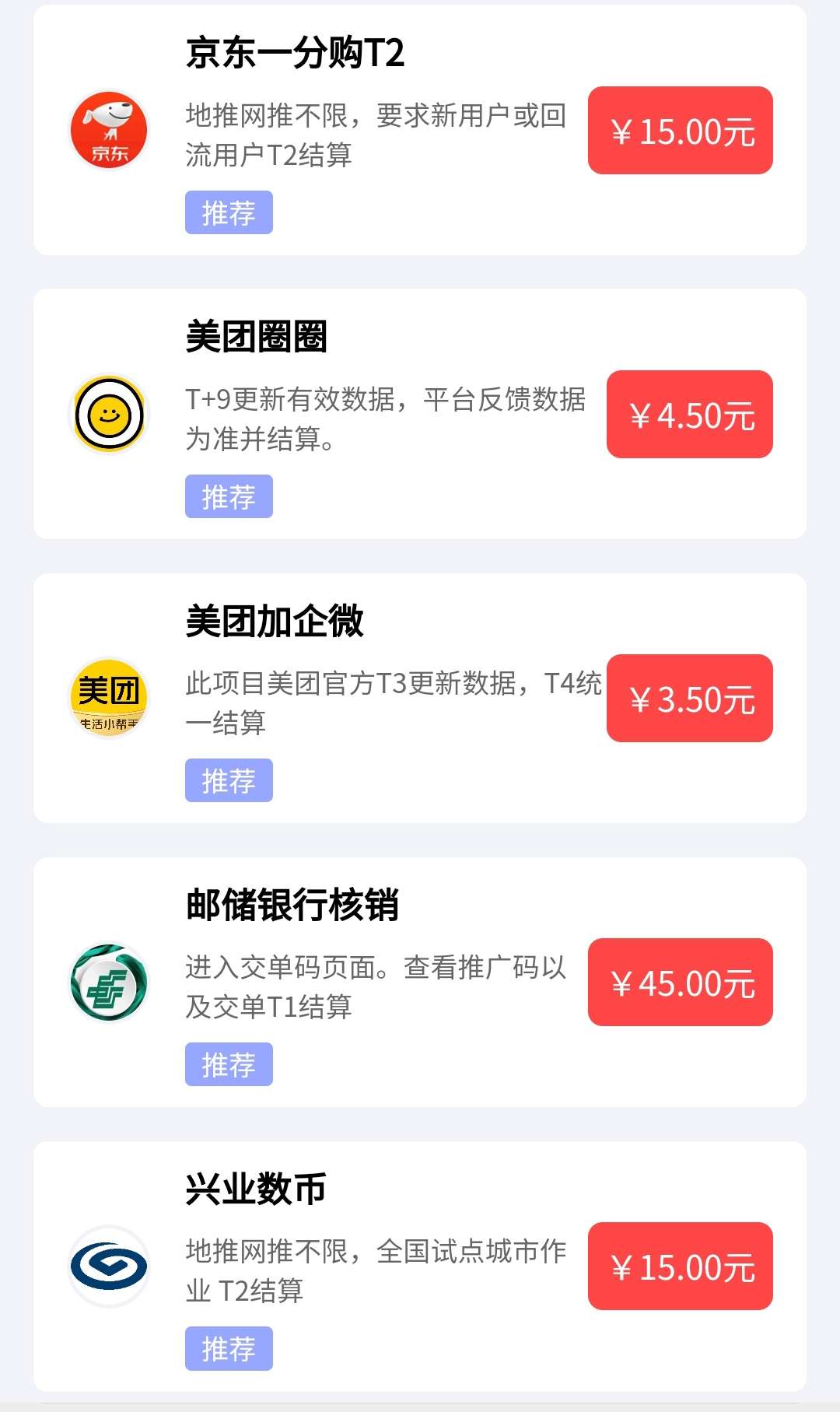This screenshot has width=840, height=1412.
Task: Select the ¥4.50元 button for 美团圈圈
Action: 690,415
